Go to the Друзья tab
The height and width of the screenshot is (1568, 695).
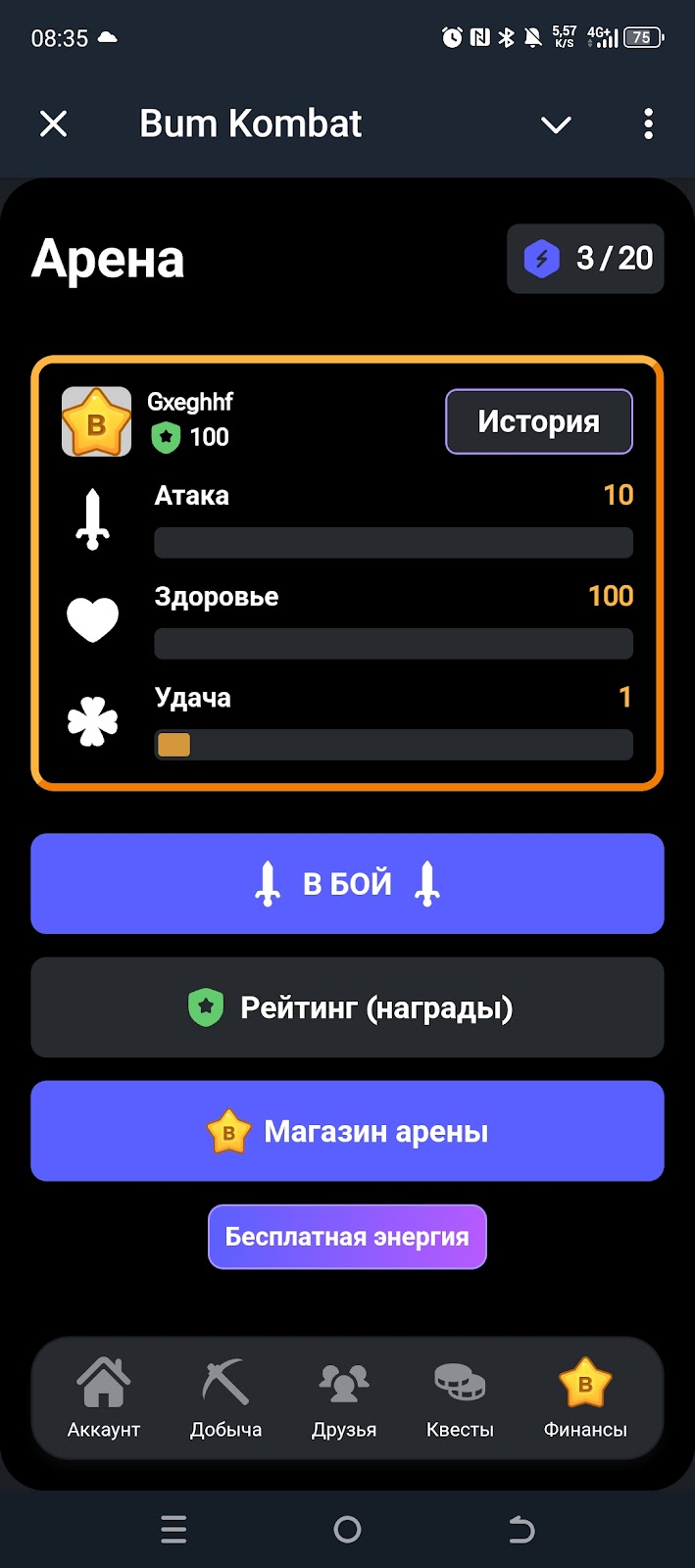pyautogui.click(x=344, y=1398)
